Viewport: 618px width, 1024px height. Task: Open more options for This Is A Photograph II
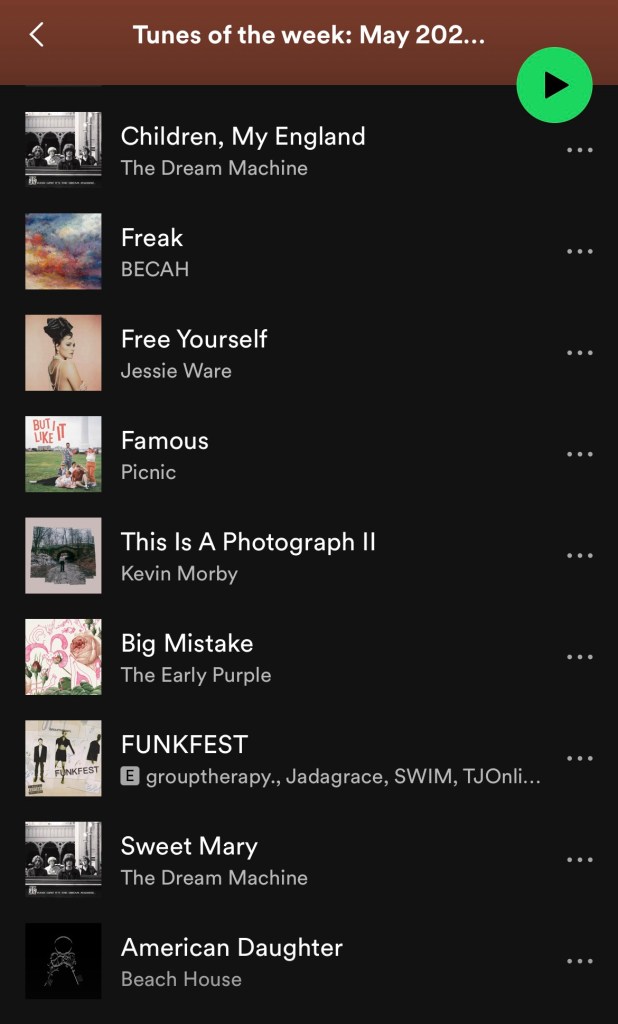point(579,556)
